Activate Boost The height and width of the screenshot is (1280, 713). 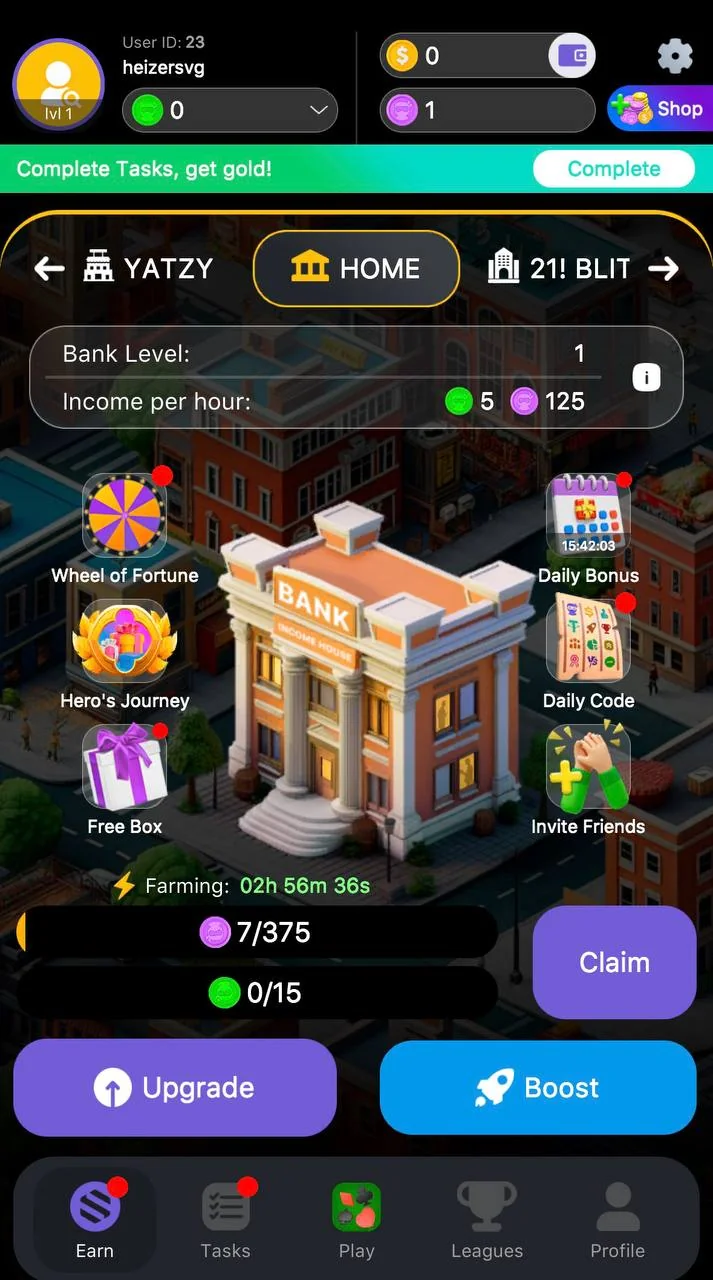pos(538,1088)
